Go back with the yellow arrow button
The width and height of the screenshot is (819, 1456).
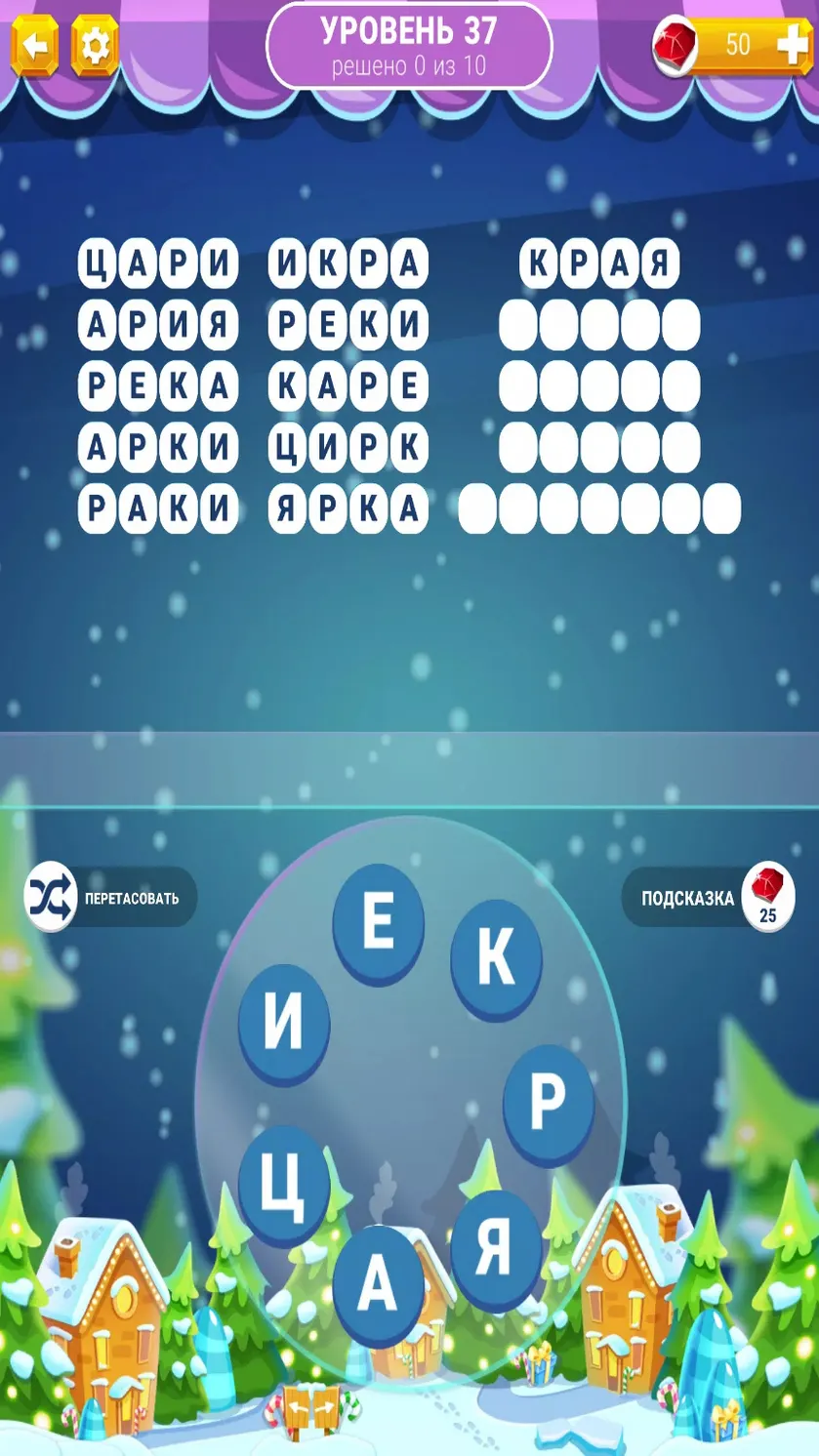(x=34, y=45)
